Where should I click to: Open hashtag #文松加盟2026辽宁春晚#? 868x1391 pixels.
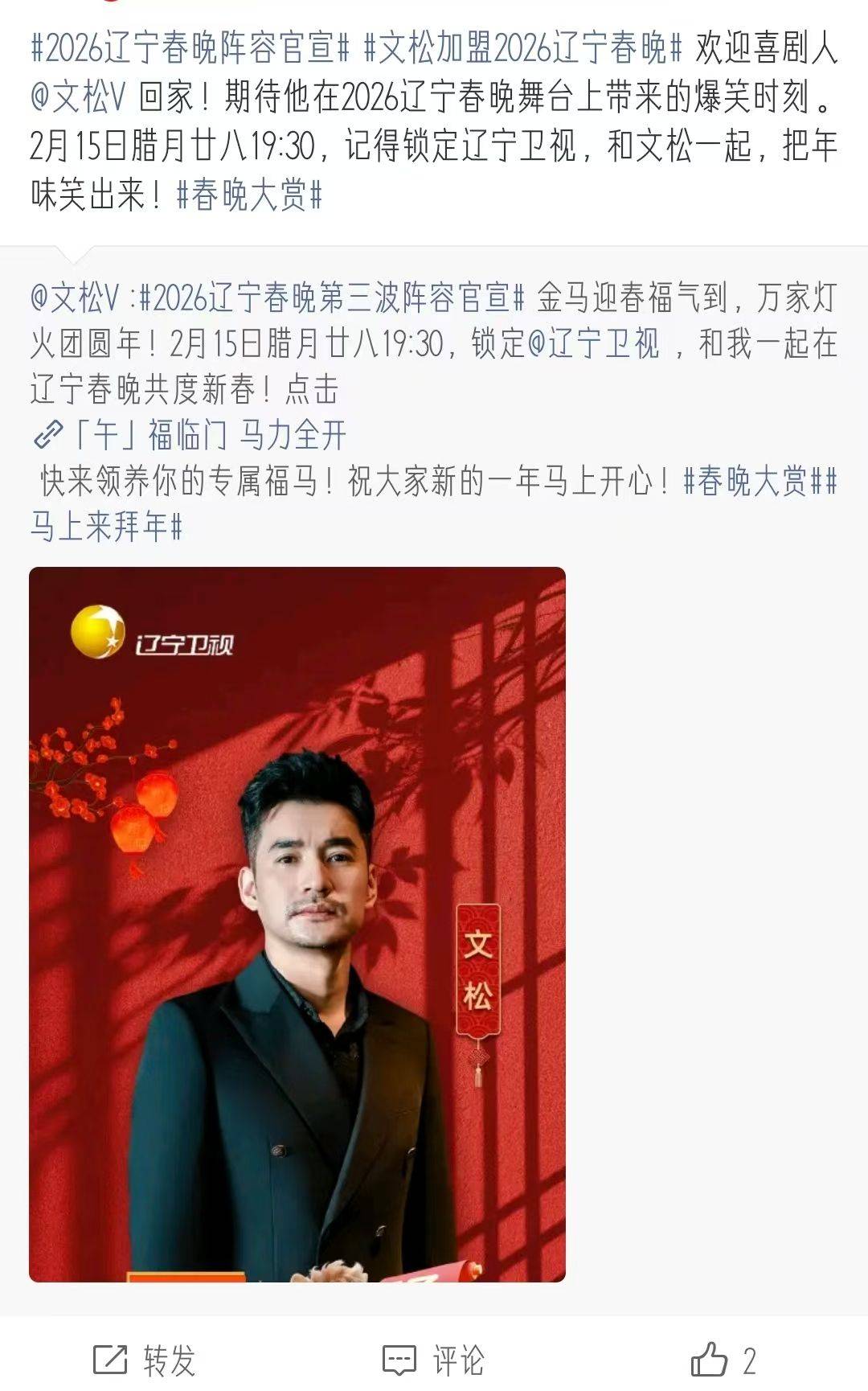pos(522,49)
